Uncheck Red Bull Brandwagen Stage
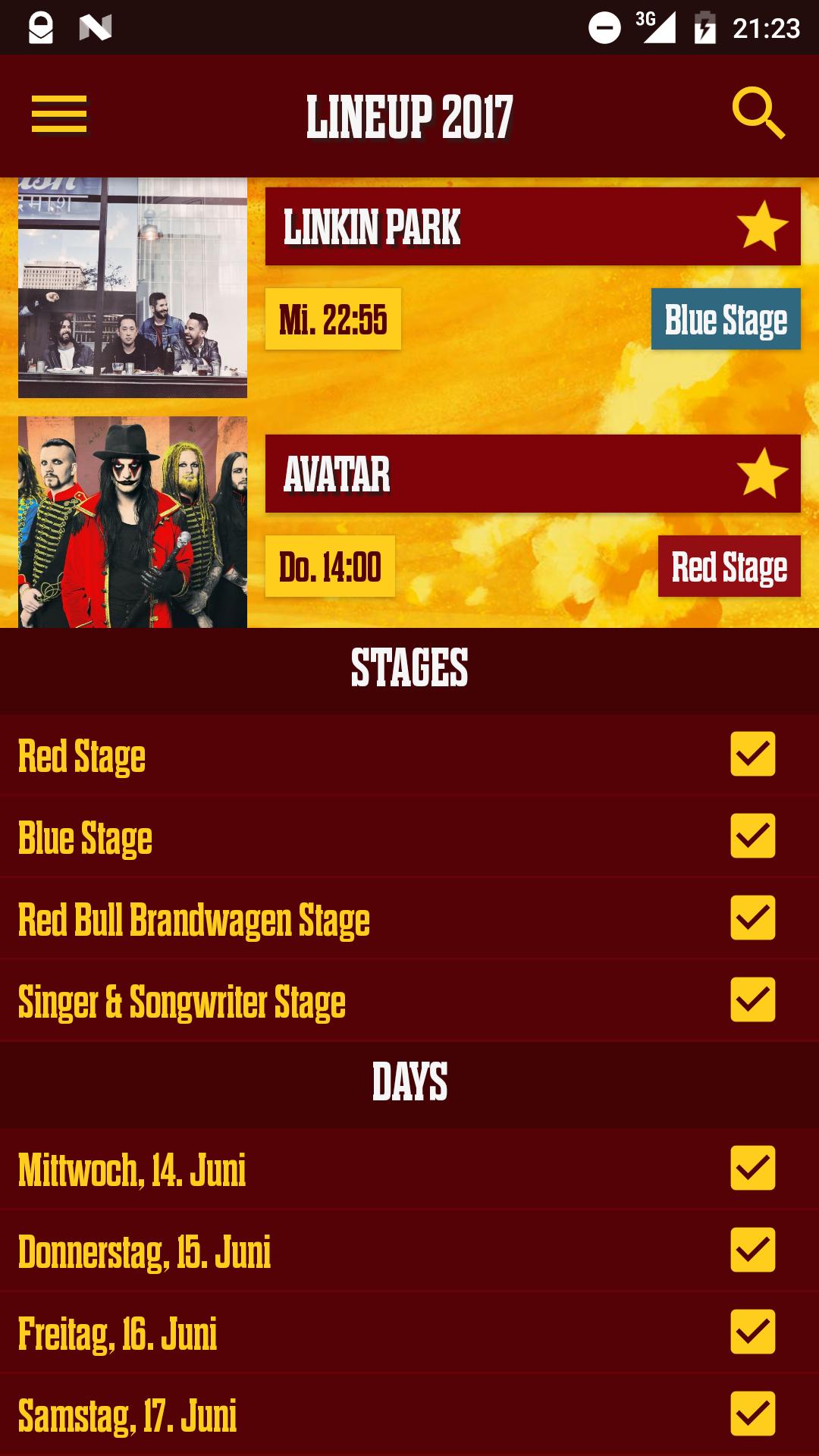 click(x=752, y=918)
